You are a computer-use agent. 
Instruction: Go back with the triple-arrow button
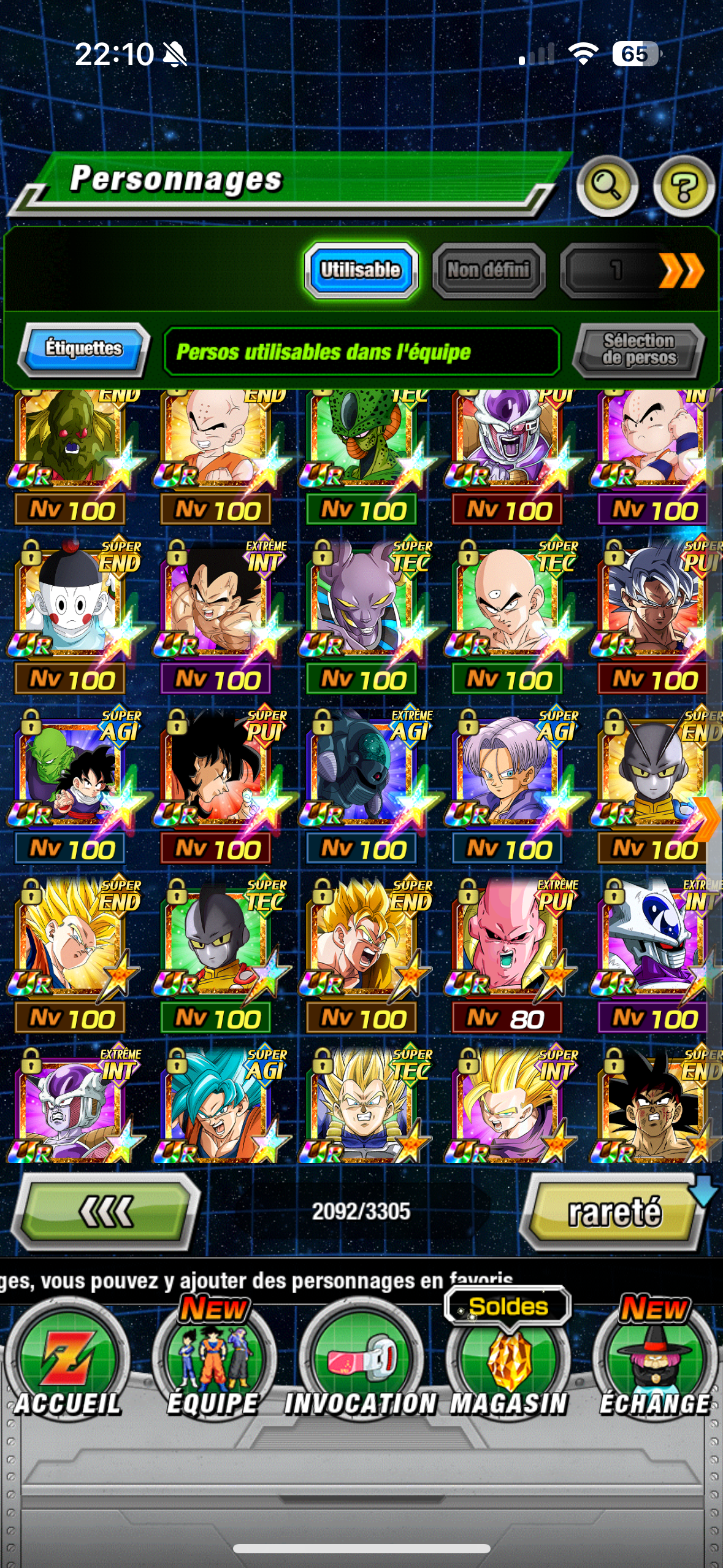tap(105, 1211)
